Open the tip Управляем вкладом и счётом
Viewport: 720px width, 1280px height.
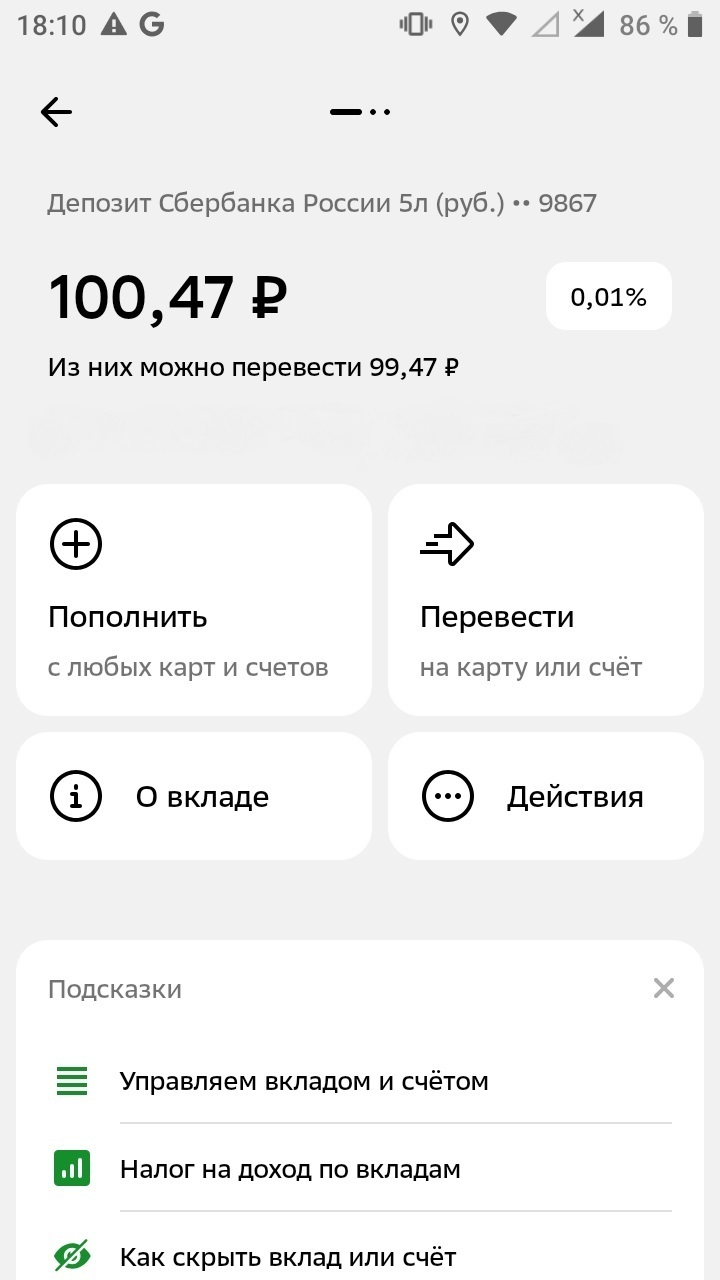(303, 1081)
